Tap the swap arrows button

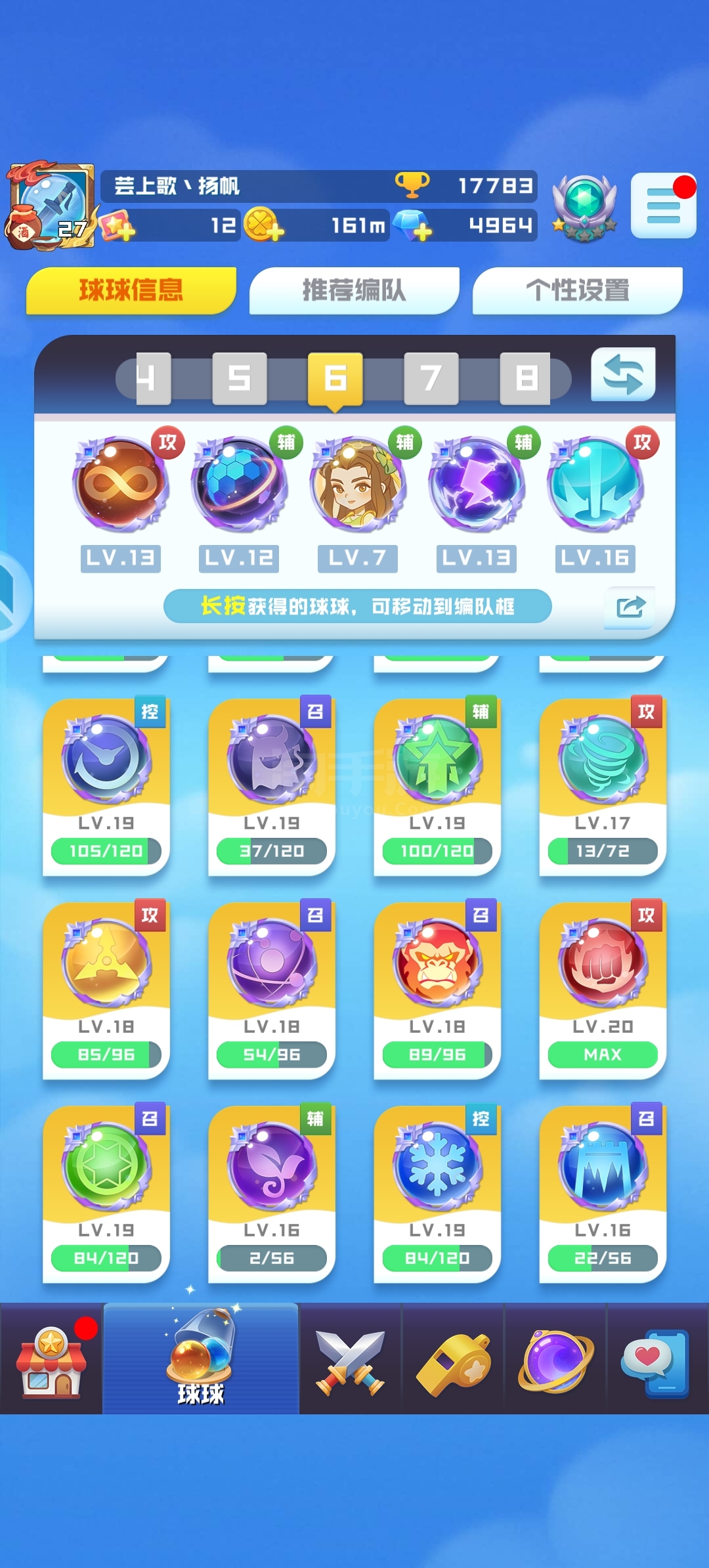tap(623, 374)
